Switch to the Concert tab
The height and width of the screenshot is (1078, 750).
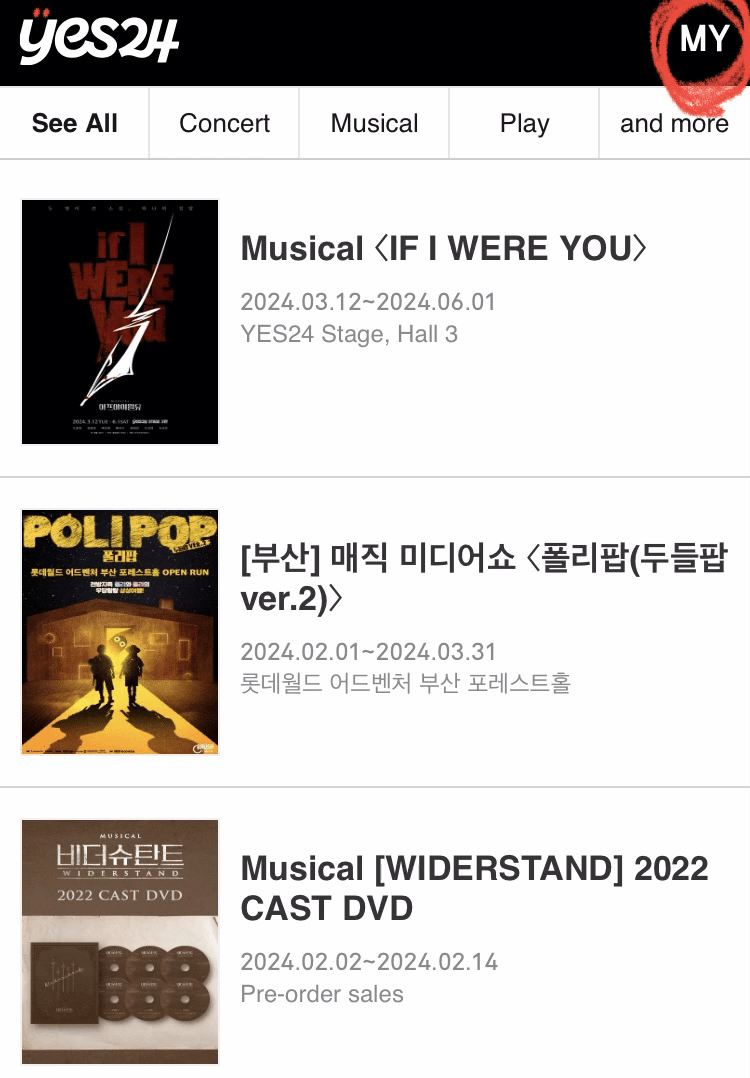[224, 122]
